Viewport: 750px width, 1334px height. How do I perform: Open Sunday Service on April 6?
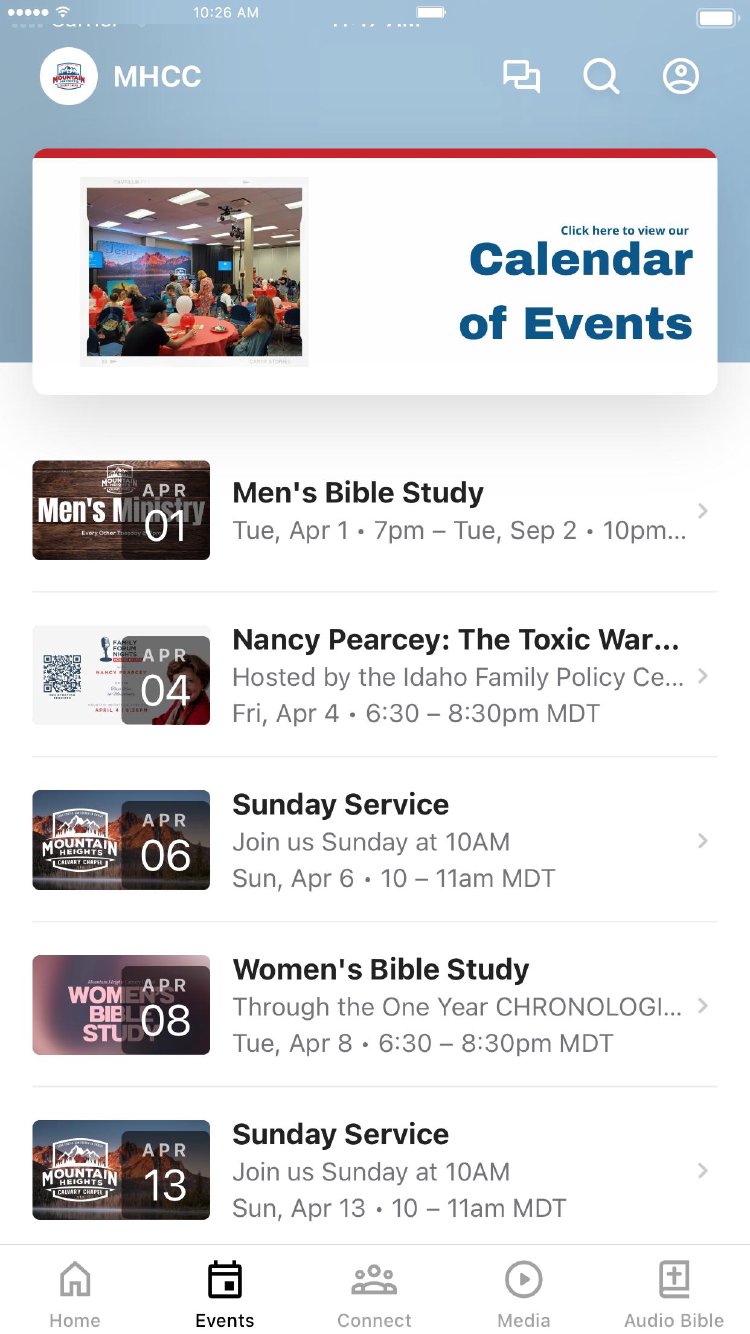click(x=375, y=841)
